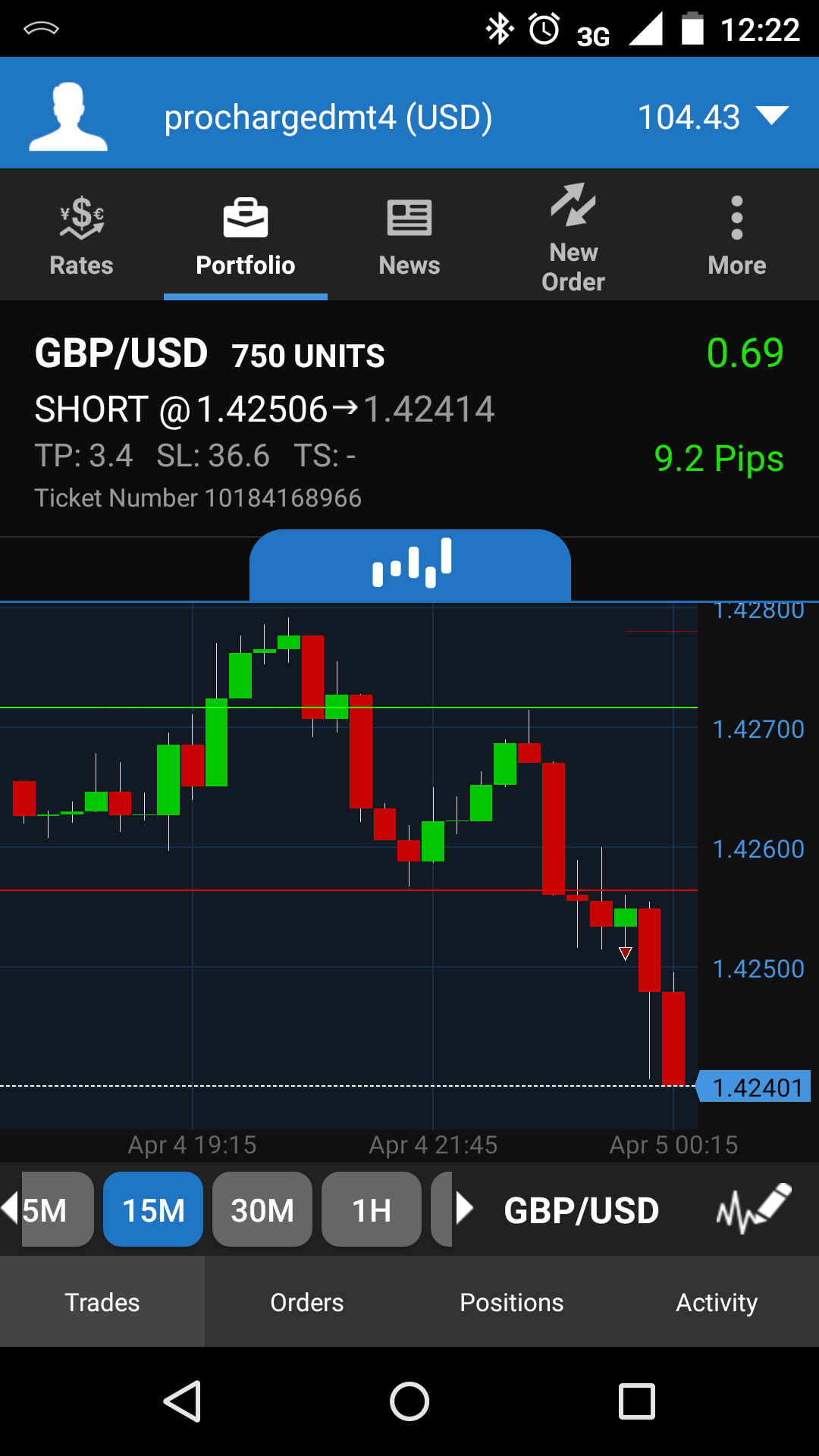Image resolution: width=819 pixels, height=1456 pixels.
Task: Show the Trades list
Action: (x=102, y=1302)
